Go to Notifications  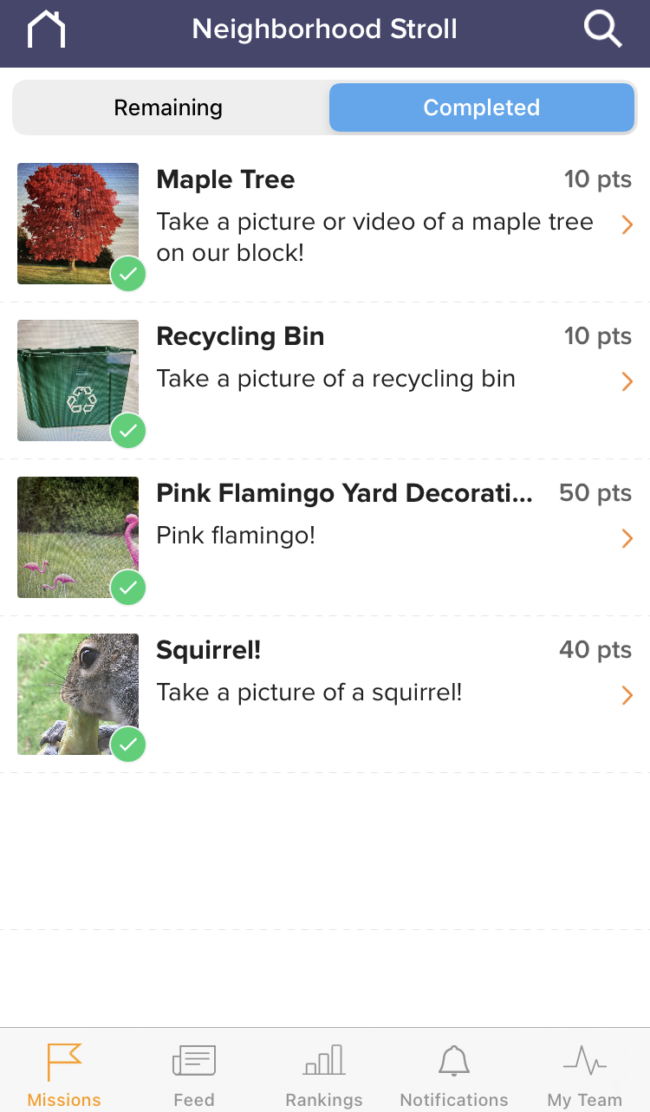(x=454, y=1074)
